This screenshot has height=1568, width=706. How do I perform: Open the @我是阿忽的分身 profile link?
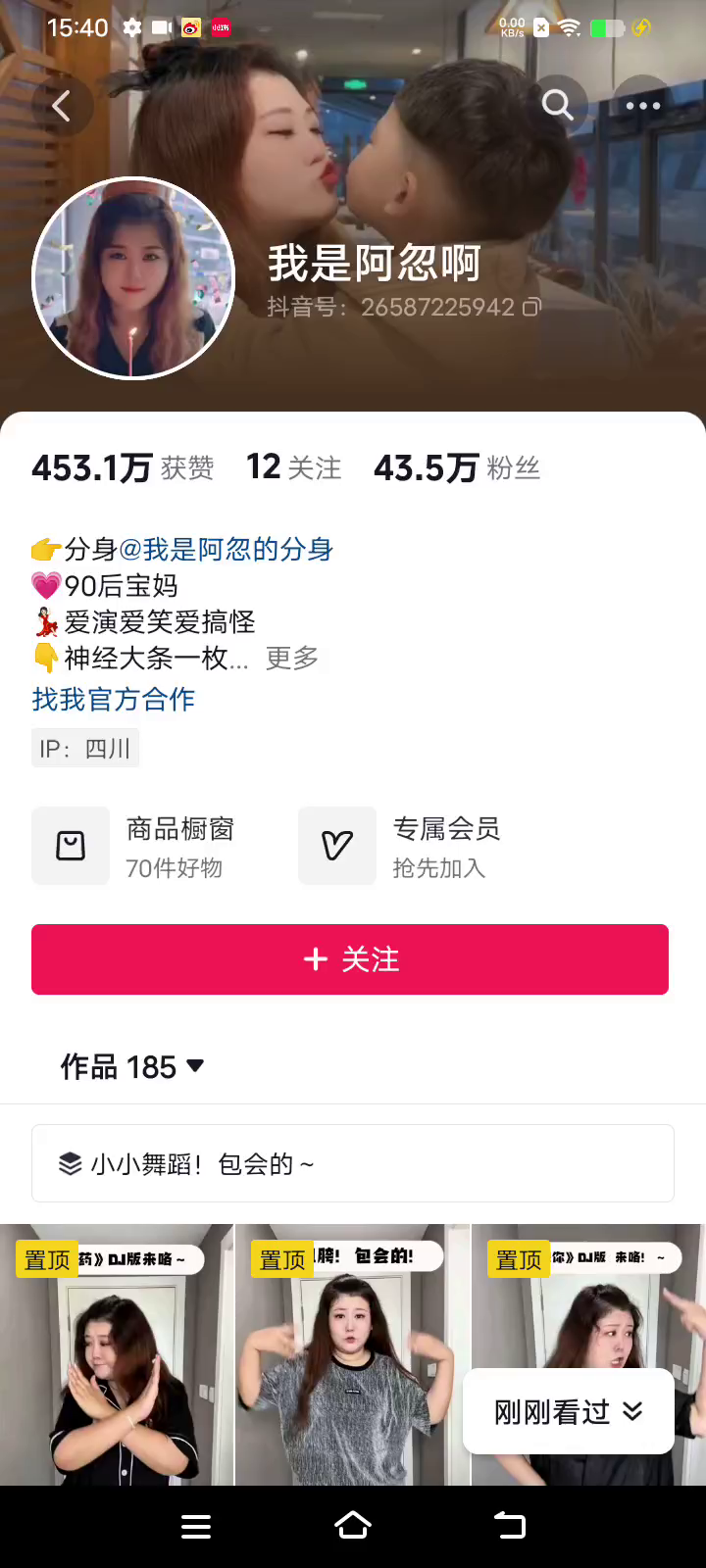(x=227, y=549)
